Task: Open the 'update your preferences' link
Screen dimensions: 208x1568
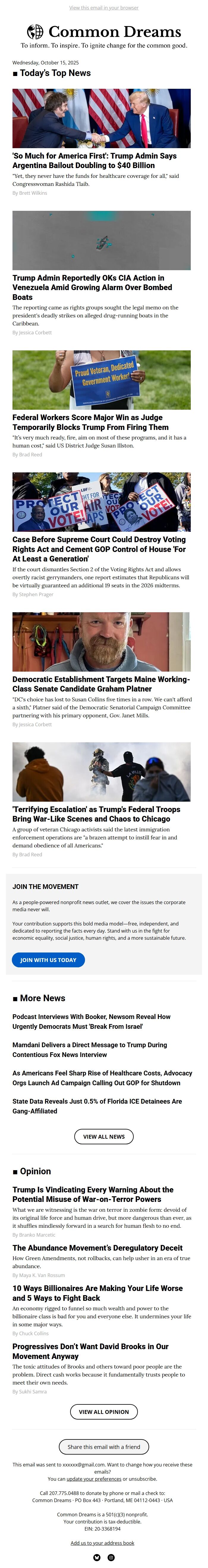Action: 93,1479
